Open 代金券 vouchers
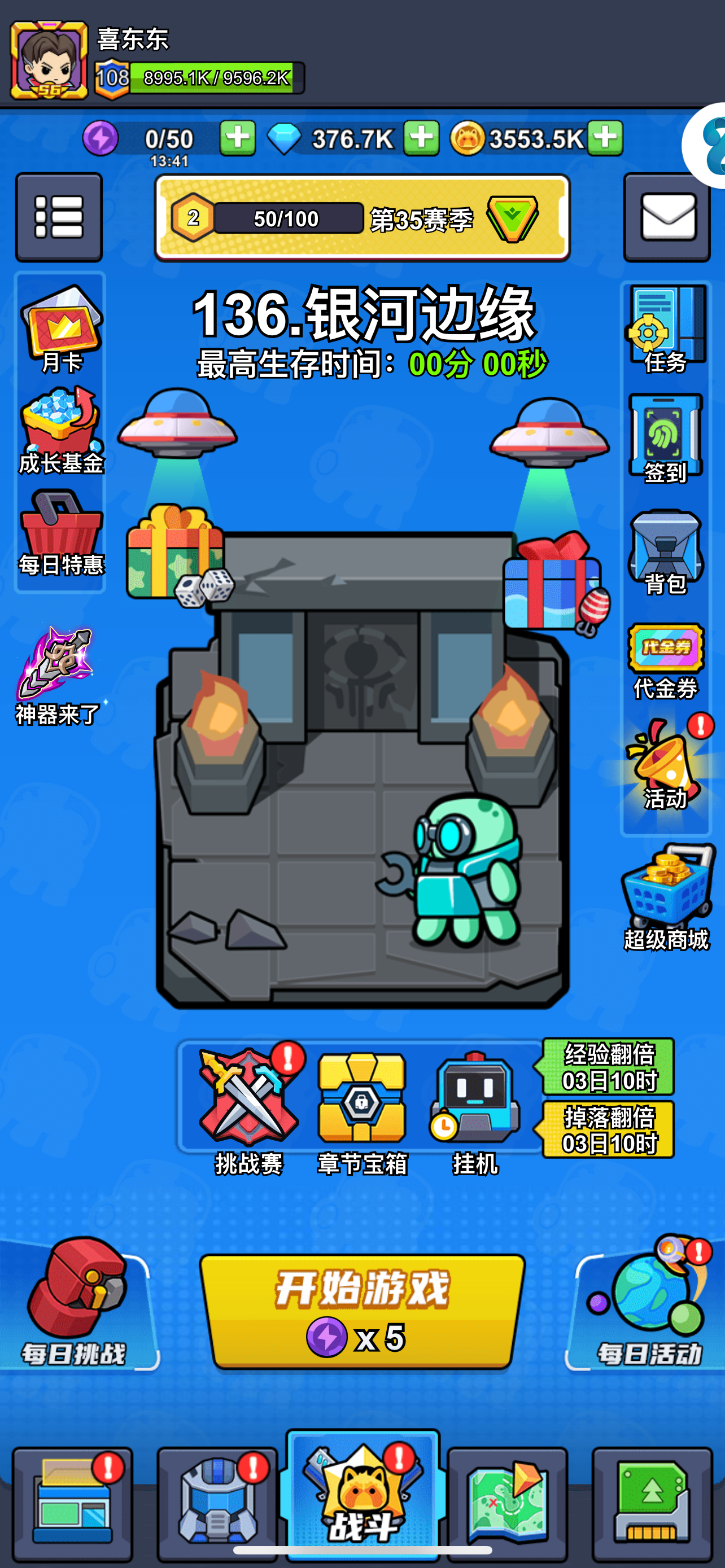Screen dimensions: 725x1568 point(666,662)
